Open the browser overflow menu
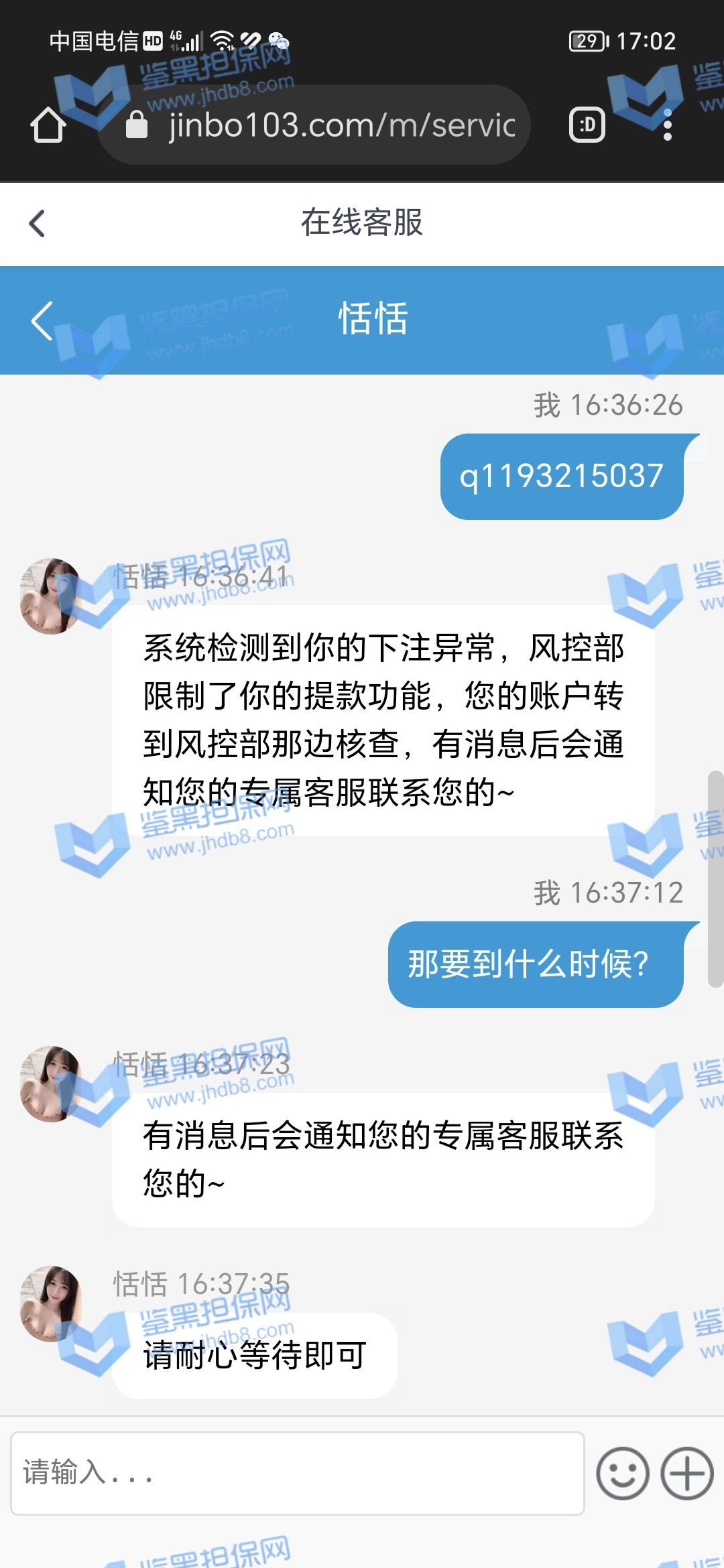Screen dimensions: 724x1568 tap(667, 125)
